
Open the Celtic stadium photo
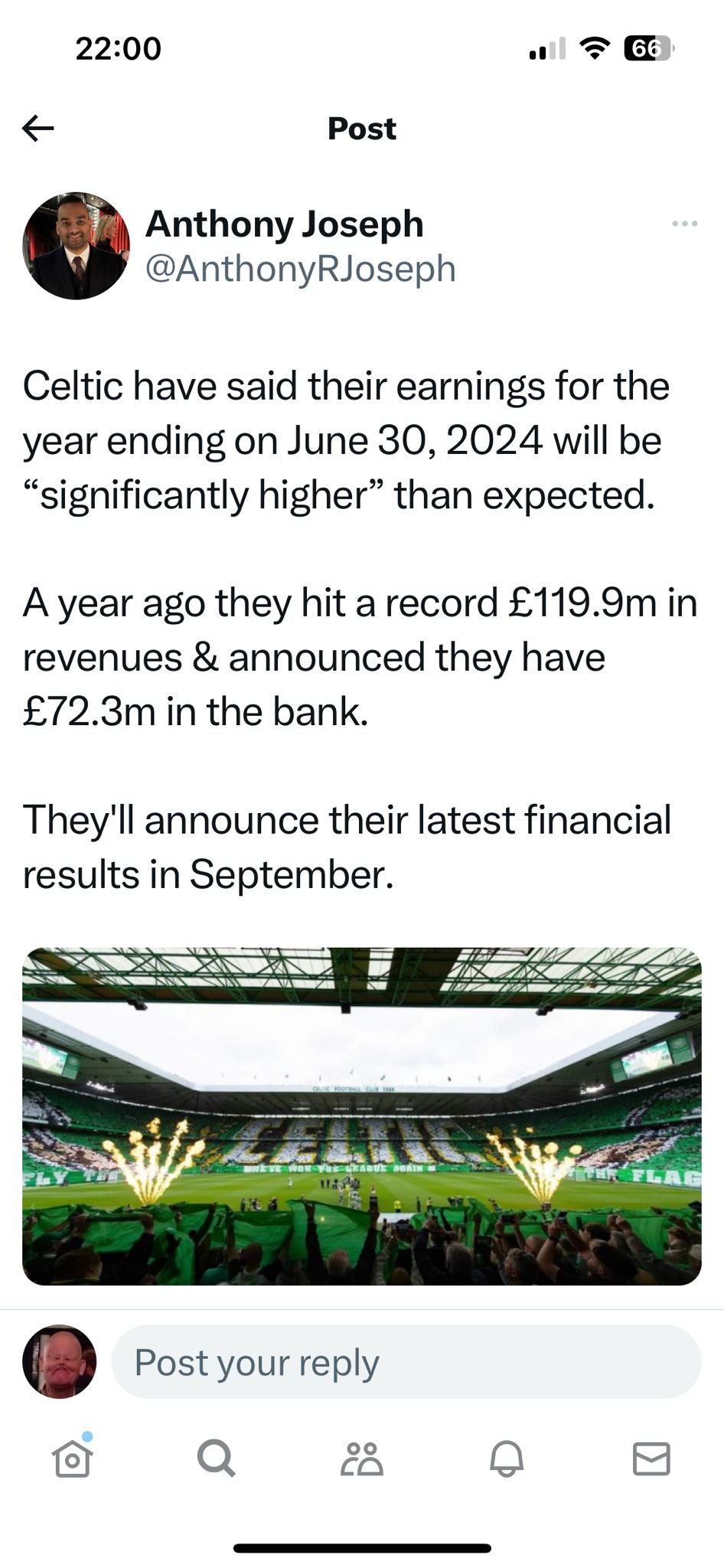(362, 1116)
